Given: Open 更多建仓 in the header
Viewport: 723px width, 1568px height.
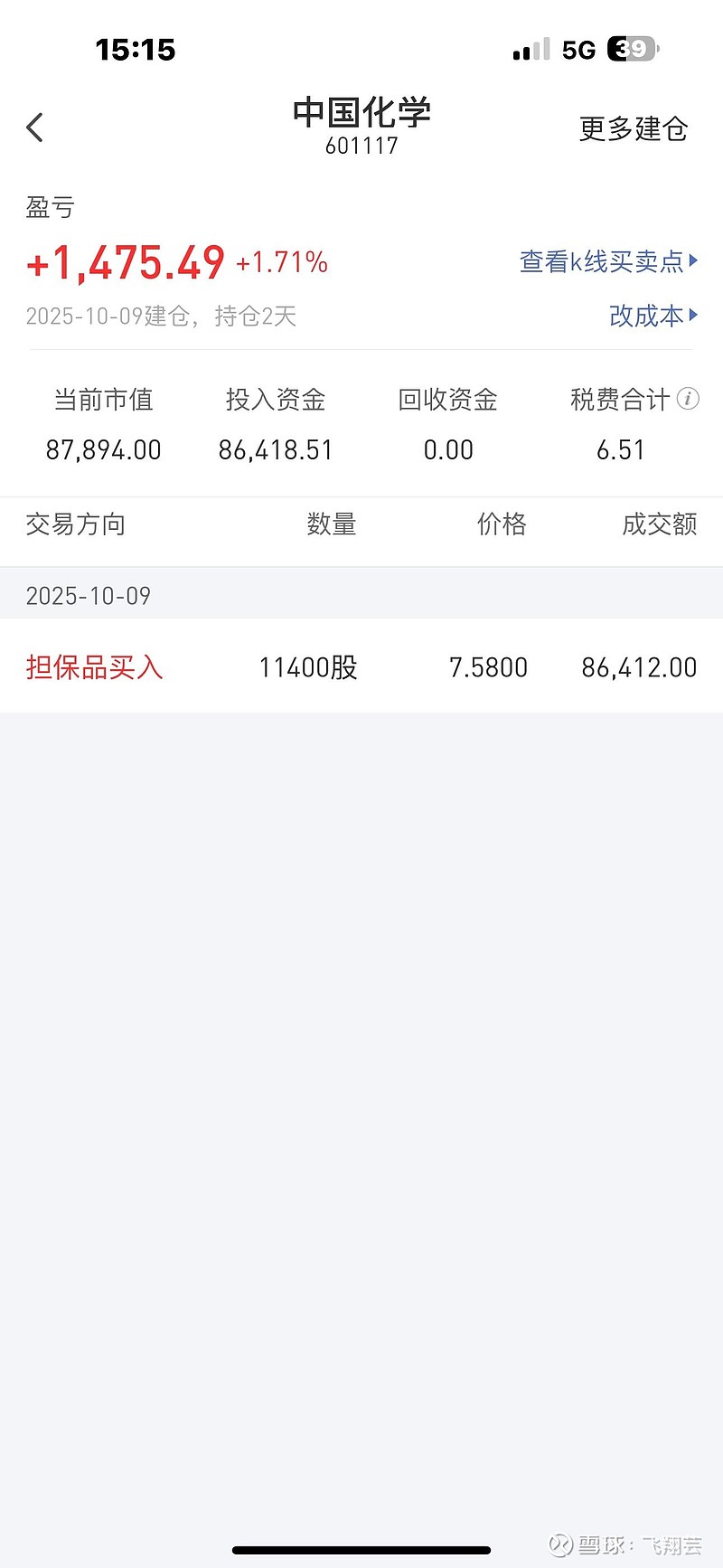Looking at the screenshot, I should pyautogui.click(x=633, y=128).
